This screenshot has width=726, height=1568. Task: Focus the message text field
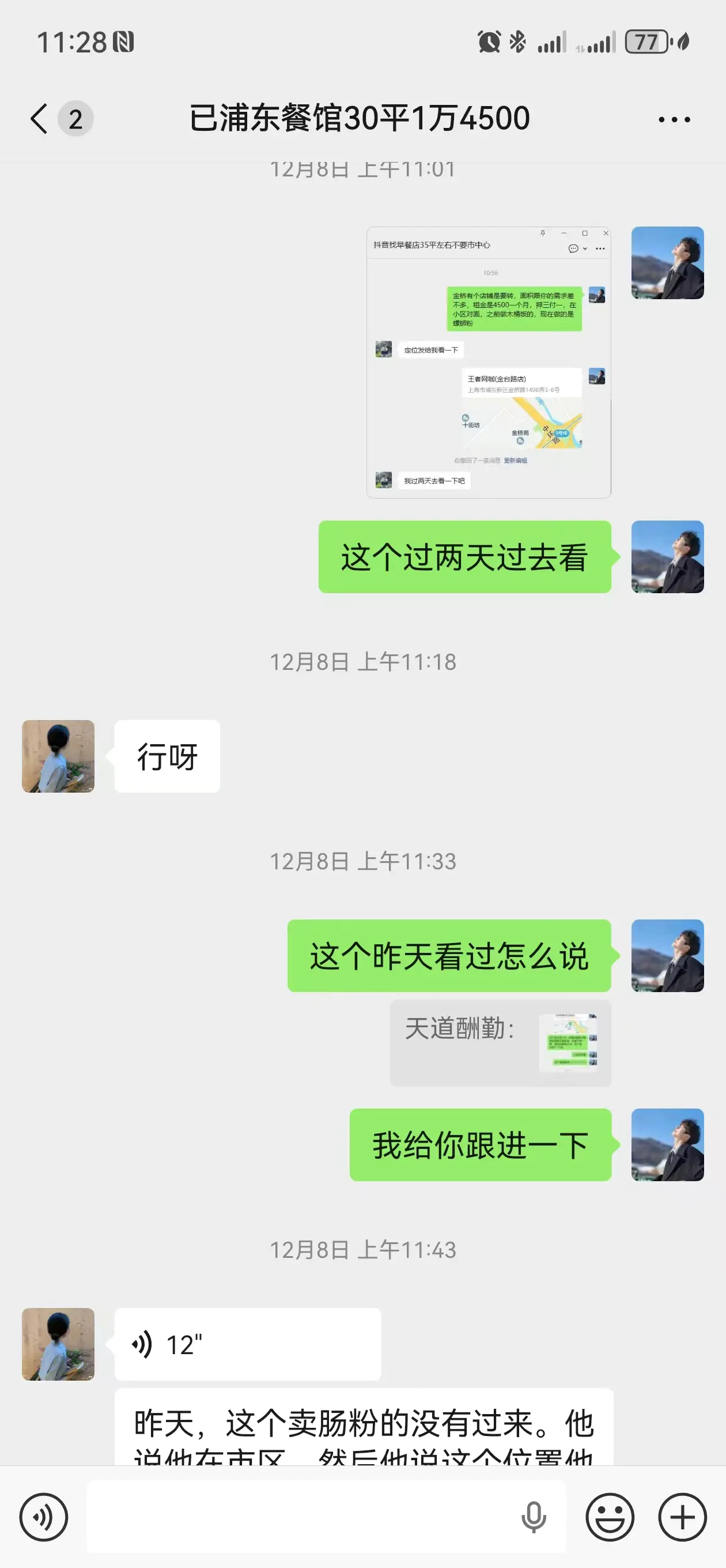click(298, 1517)
